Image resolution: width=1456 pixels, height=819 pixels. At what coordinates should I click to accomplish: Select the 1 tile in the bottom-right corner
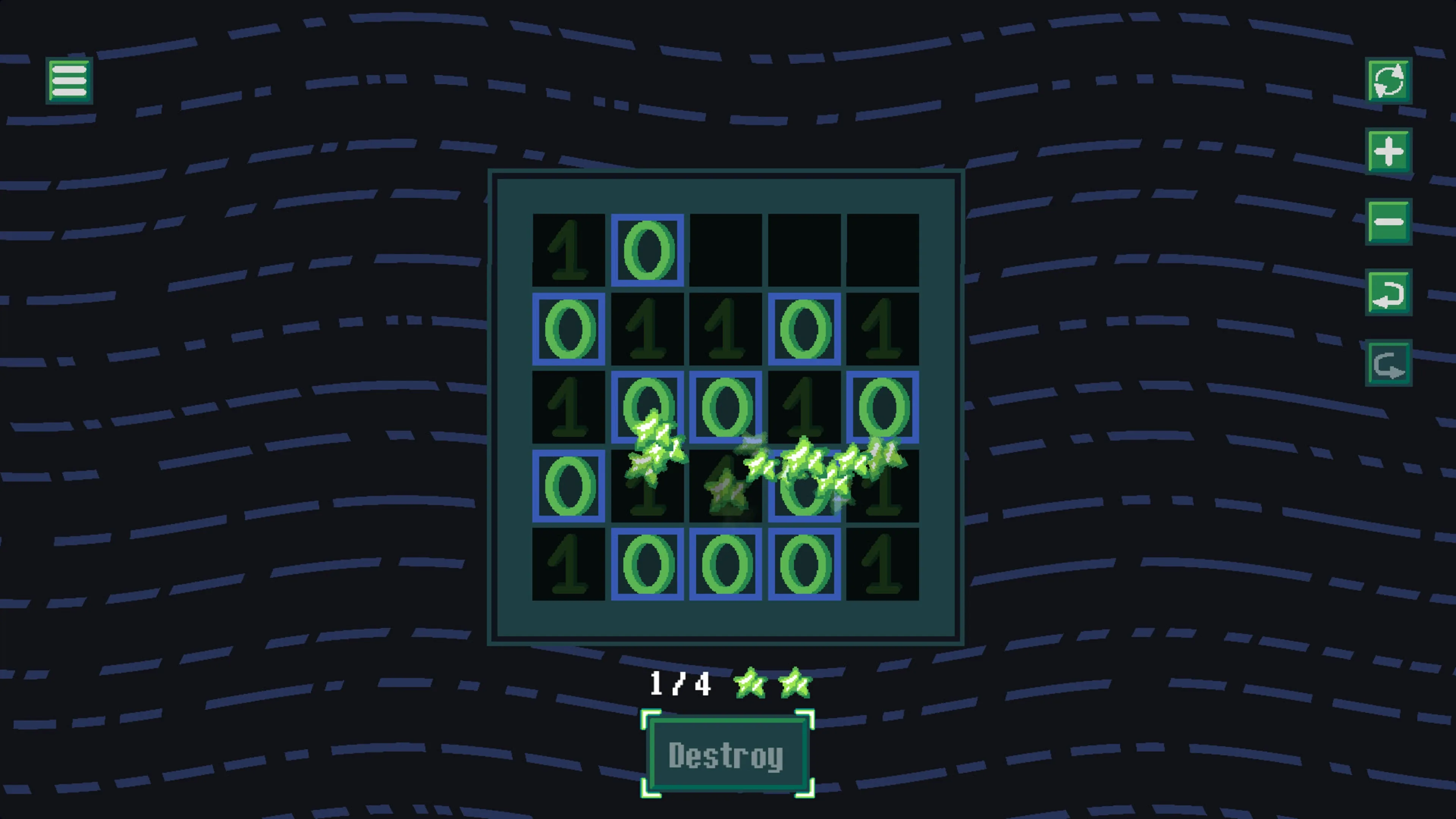coord(882,564)
